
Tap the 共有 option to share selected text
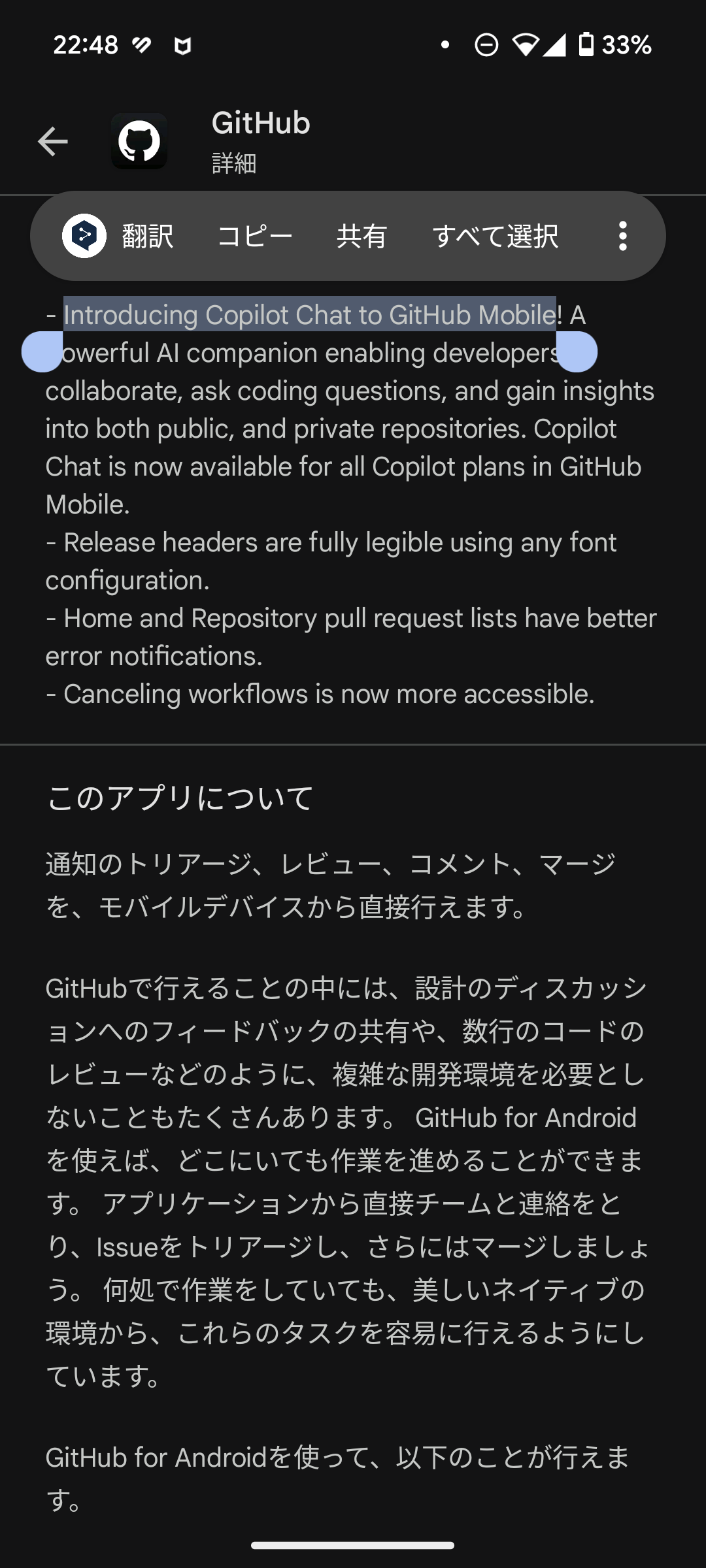(x=360, y=236)
